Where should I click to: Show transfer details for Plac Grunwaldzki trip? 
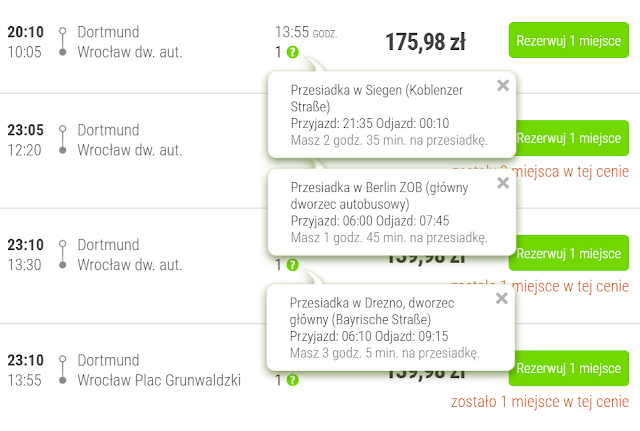tap(292, 380)
